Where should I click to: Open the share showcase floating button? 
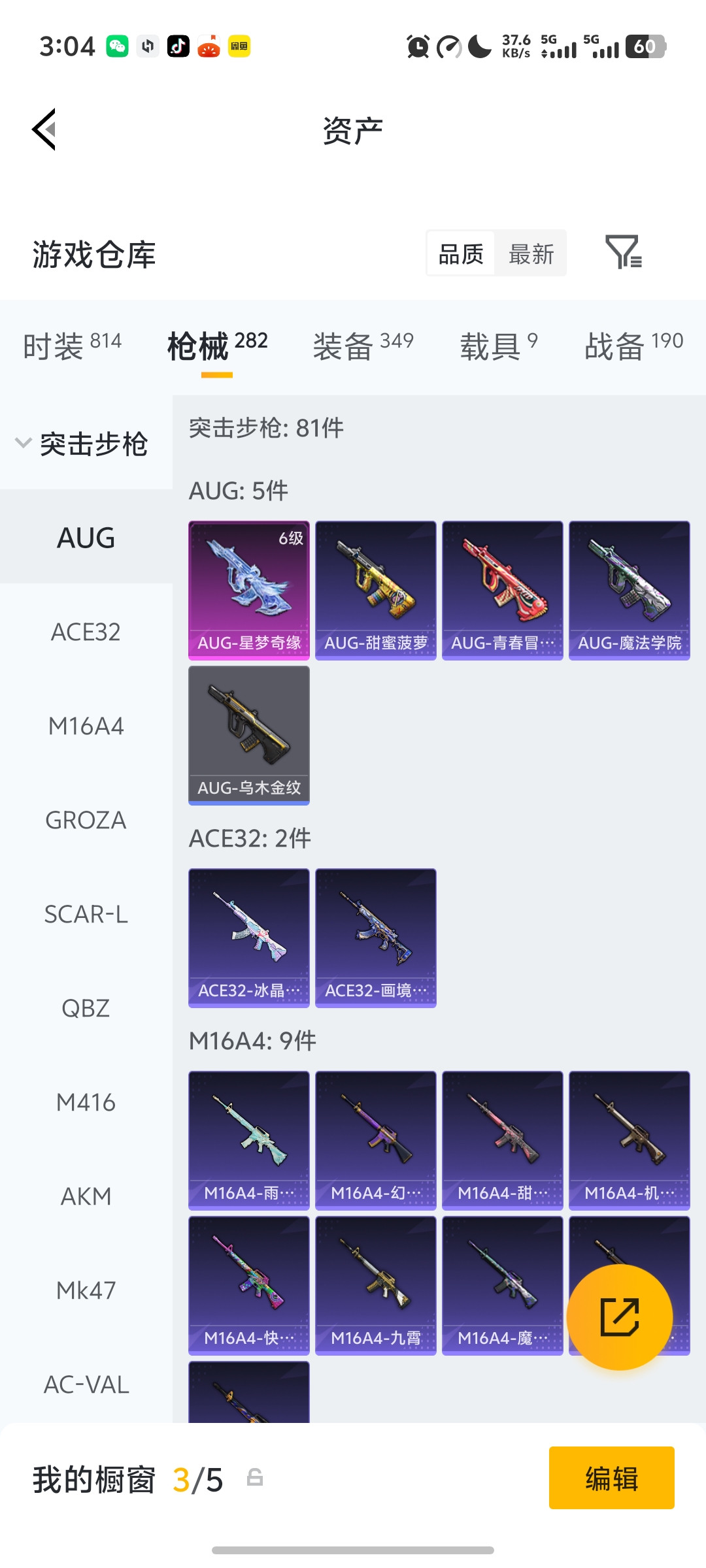pos(620,1315)
